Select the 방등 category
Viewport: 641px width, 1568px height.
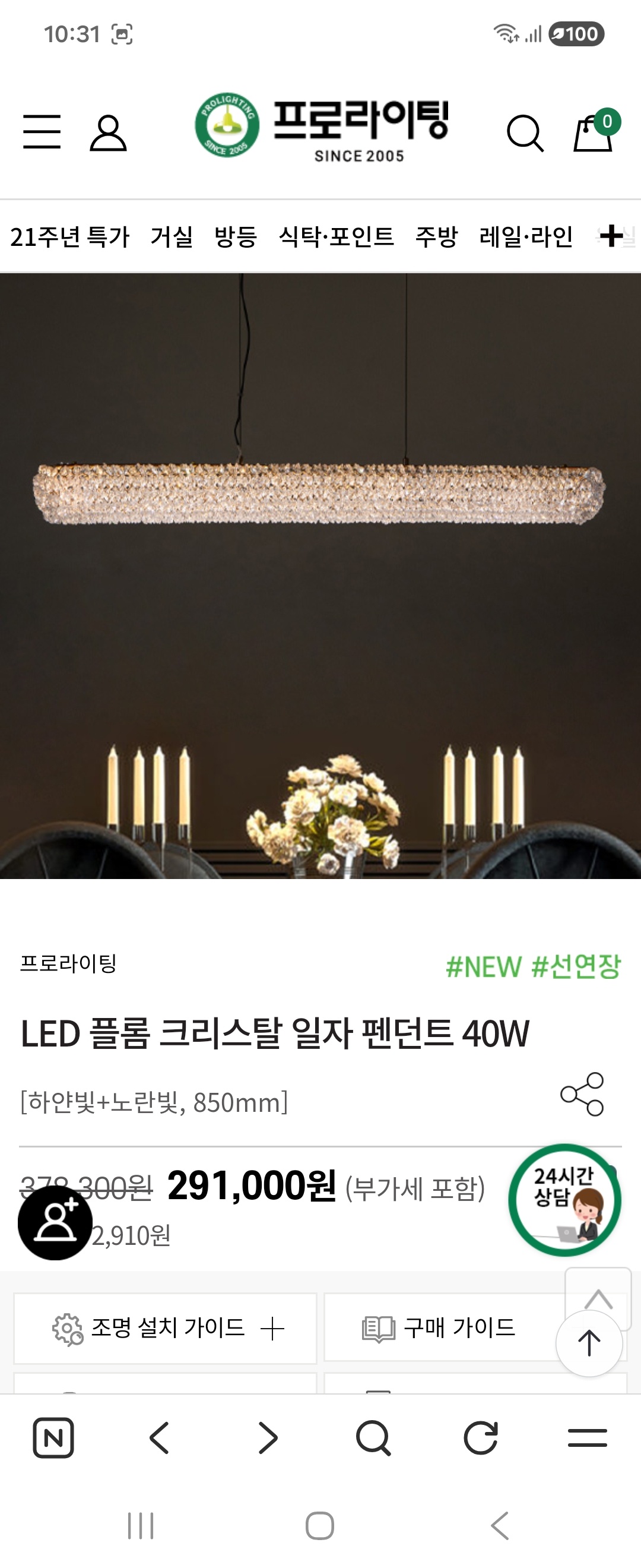(x=236, y=236)
